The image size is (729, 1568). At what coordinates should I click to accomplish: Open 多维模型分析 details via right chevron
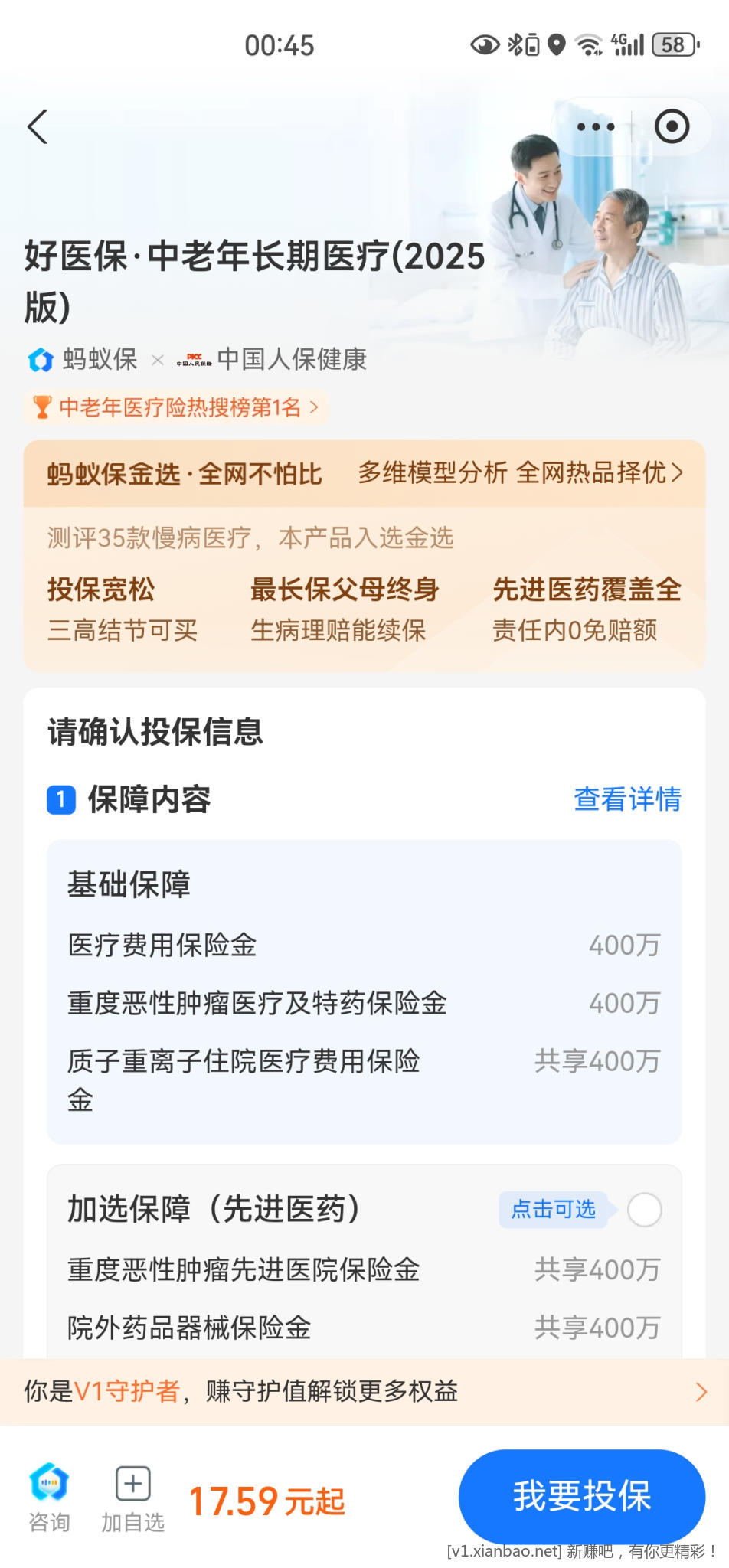click(677, 474)
